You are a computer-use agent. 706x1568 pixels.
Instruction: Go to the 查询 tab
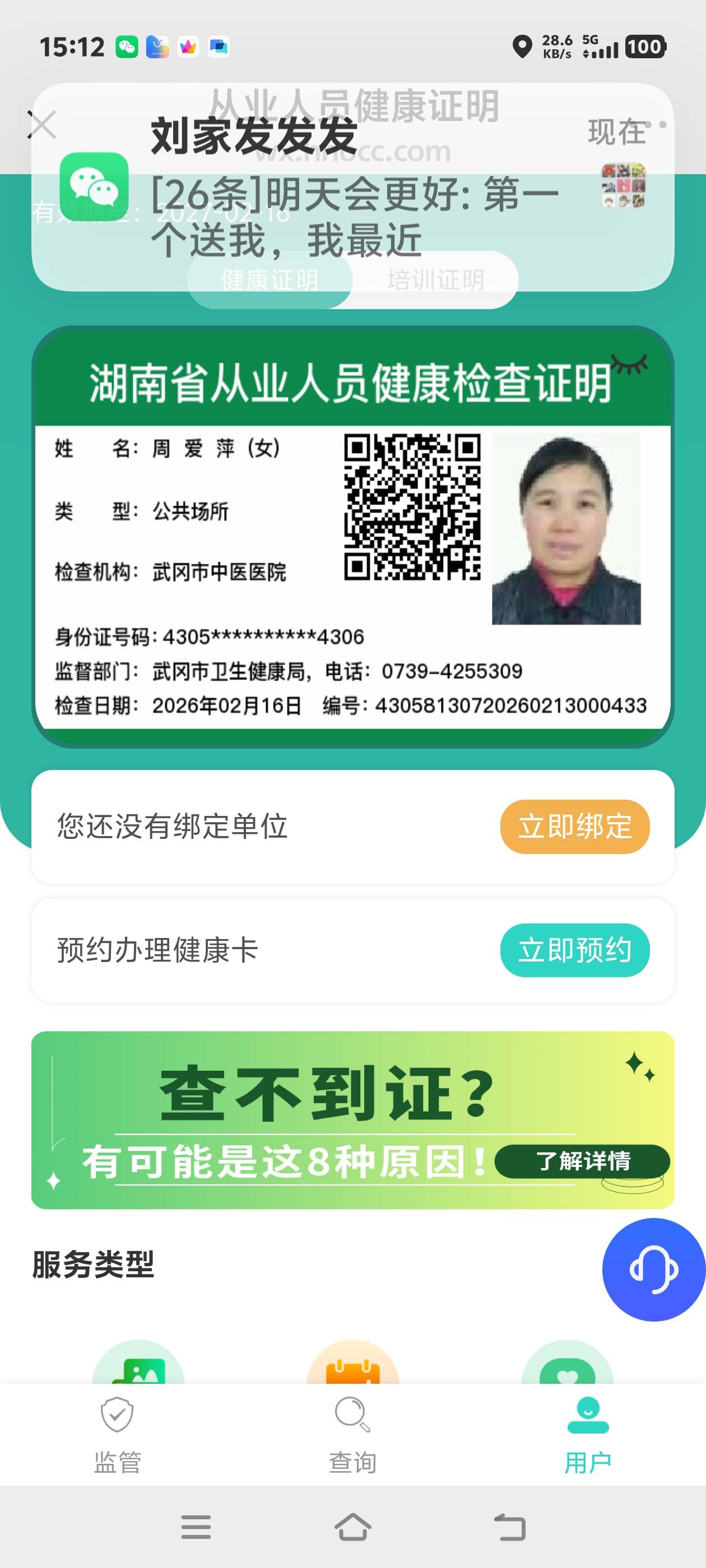point(352,1435)
